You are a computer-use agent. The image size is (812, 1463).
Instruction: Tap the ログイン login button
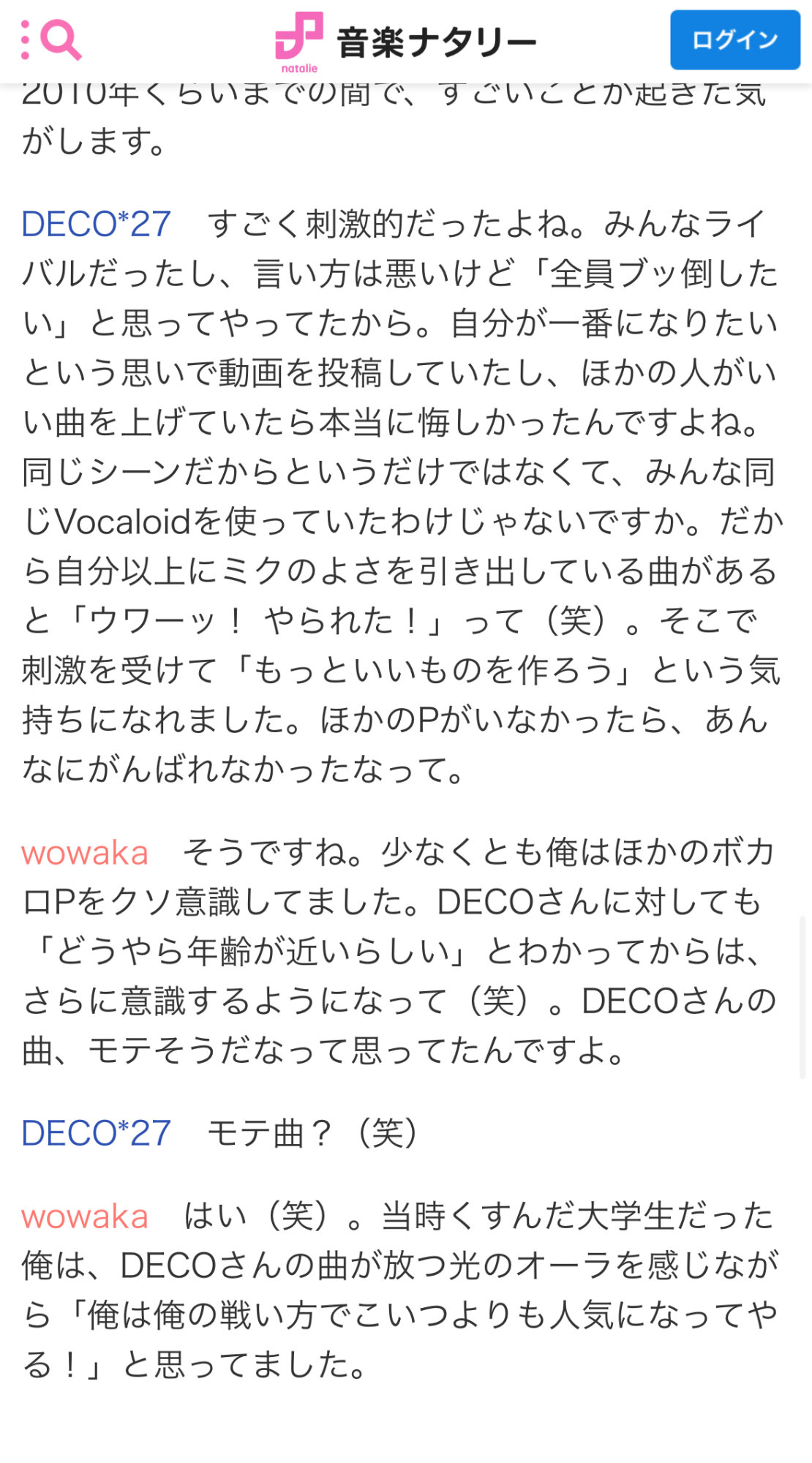[734, 40]
